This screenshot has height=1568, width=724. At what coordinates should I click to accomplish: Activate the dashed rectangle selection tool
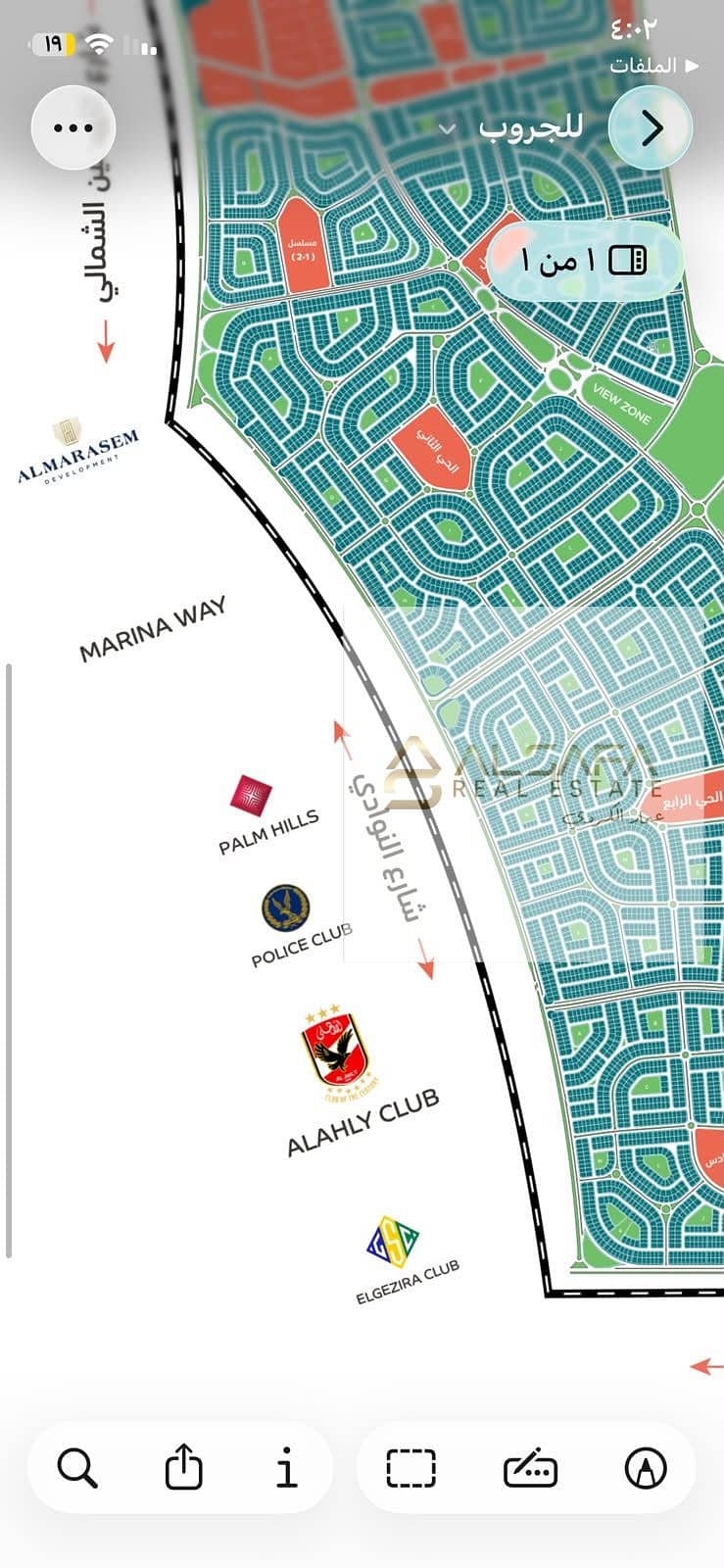(x=411, y=1469)
